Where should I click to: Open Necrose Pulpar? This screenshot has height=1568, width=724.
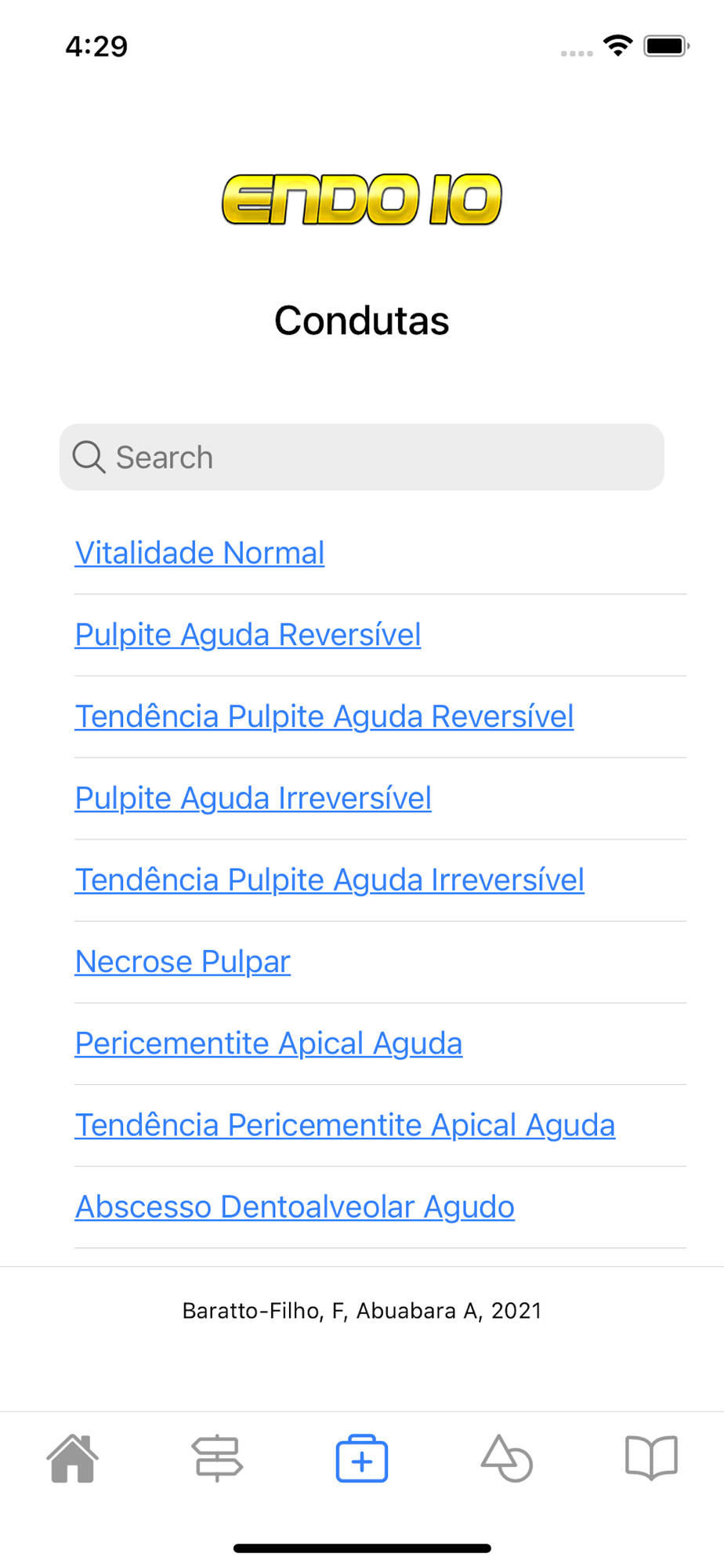pyautogui.click(x=183, y=962)
